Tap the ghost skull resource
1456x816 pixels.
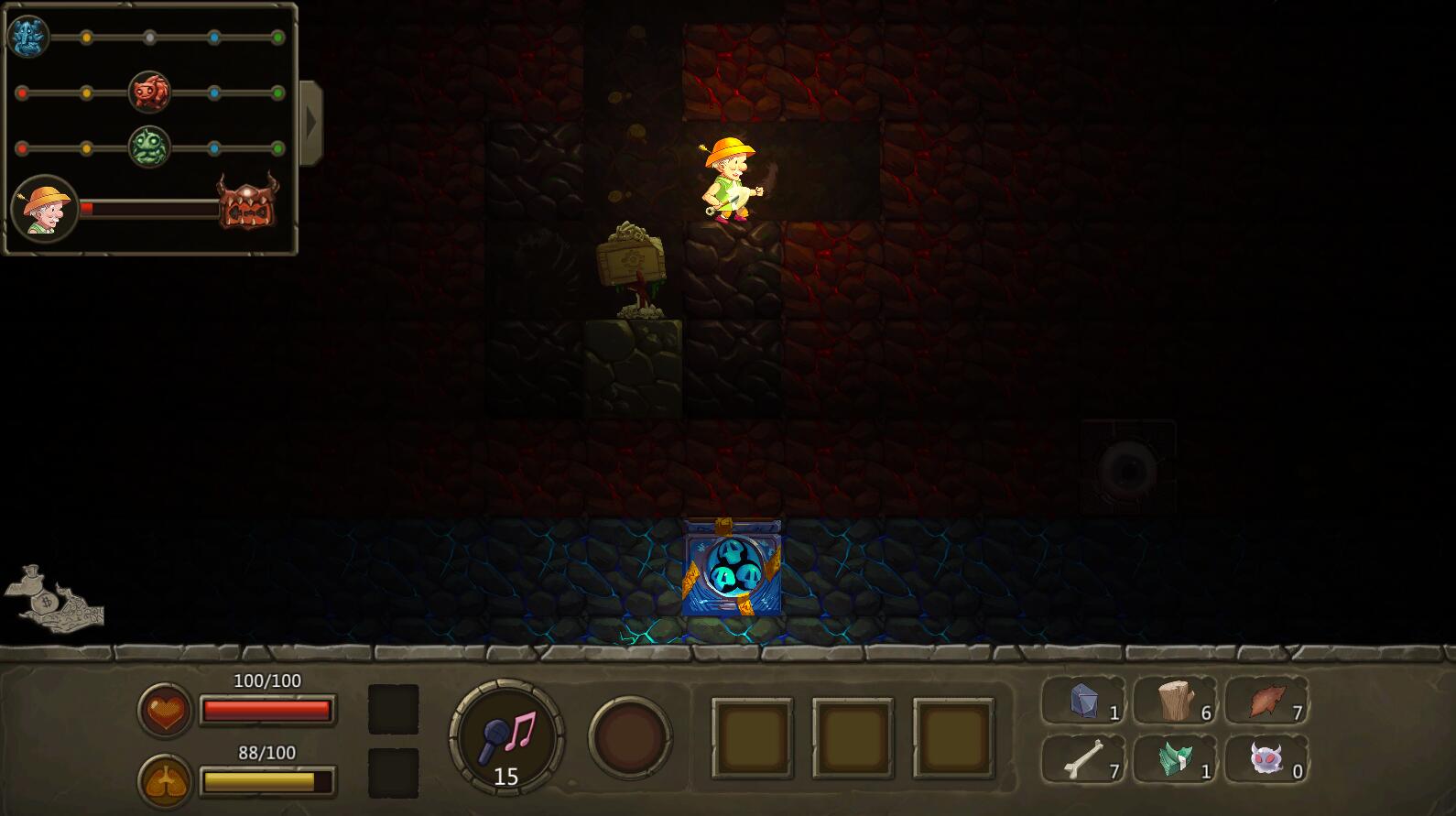[1266, 759]
